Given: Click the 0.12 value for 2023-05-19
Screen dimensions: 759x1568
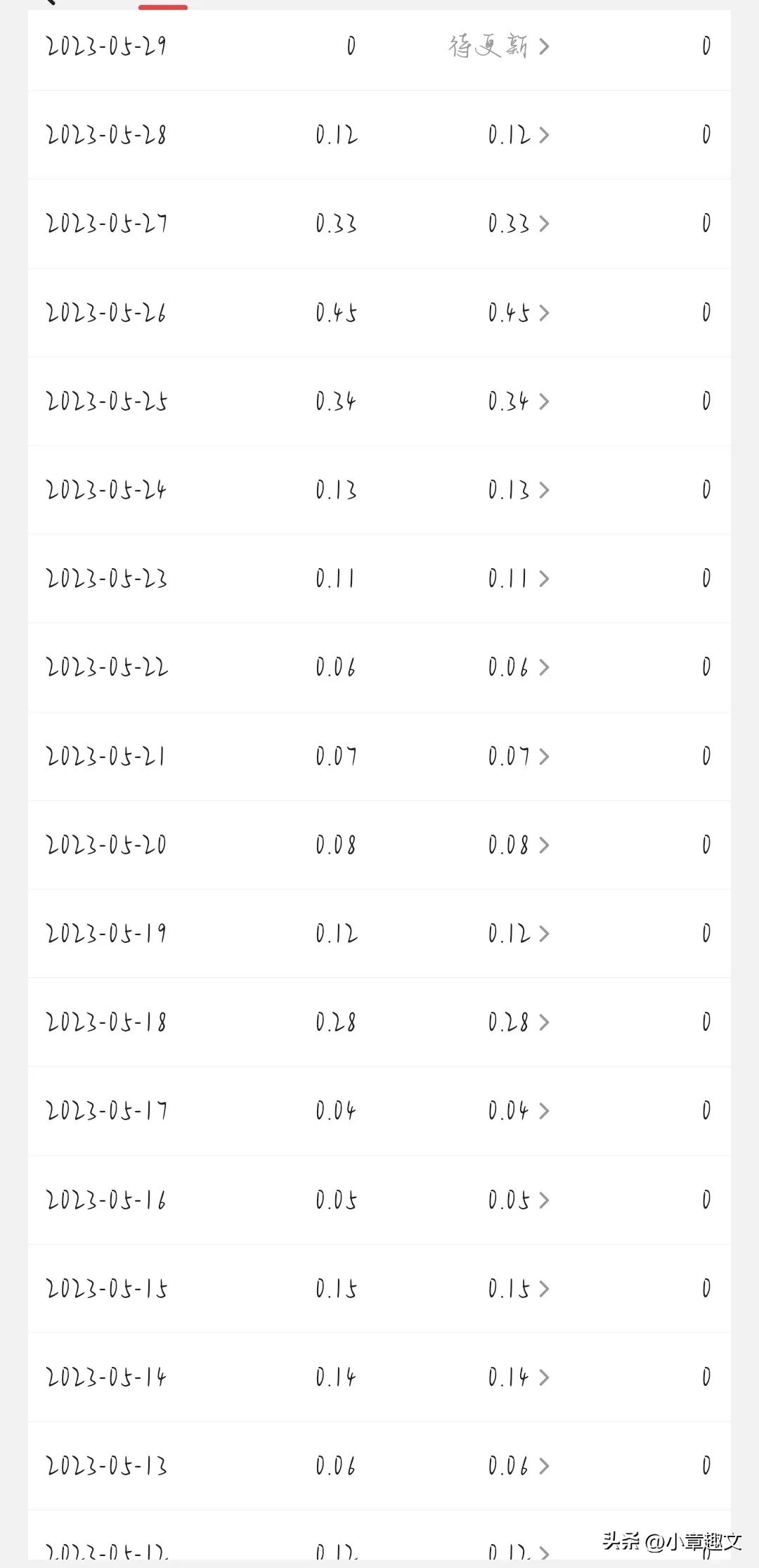Looking at the screenshot, I should pos(510,933).
